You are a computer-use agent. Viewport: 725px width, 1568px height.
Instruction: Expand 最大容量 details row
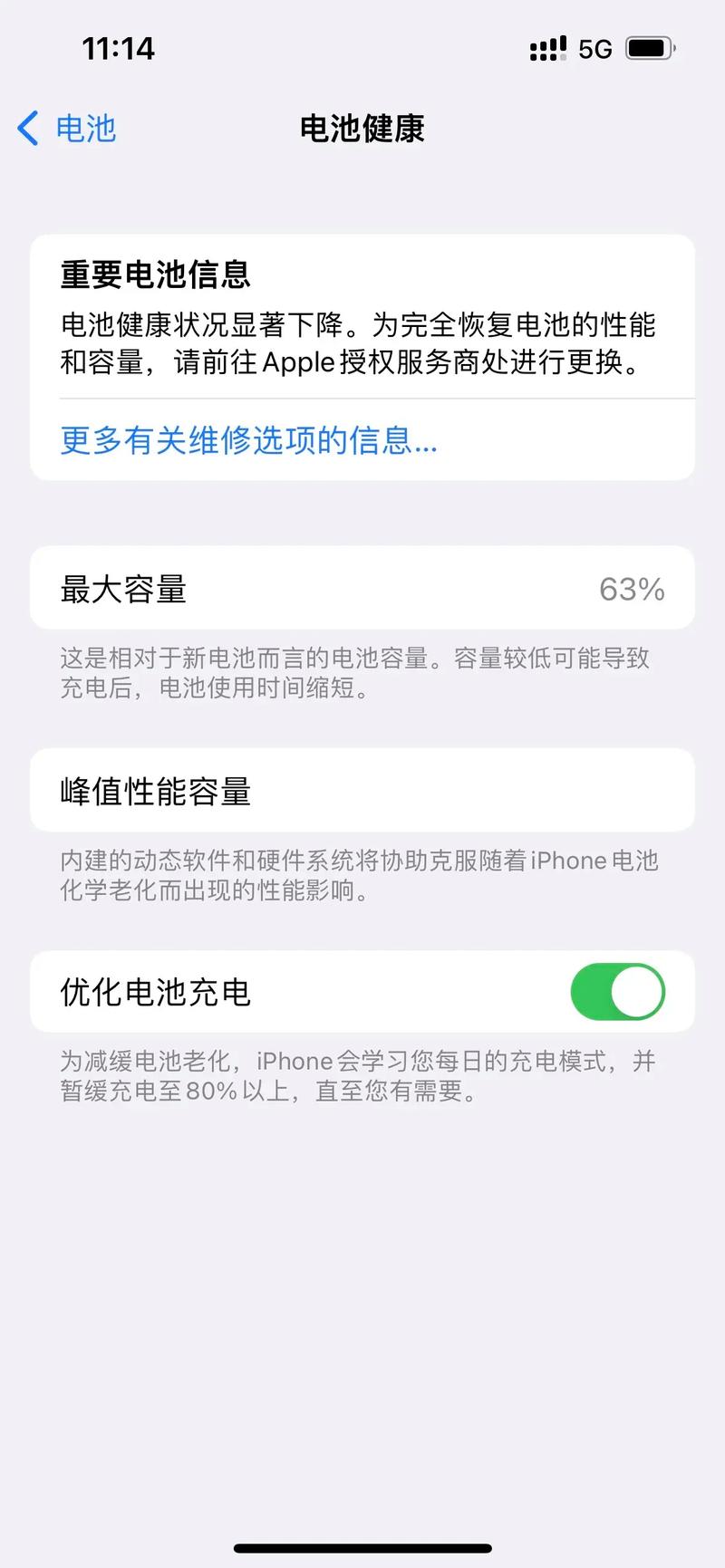[362, 588]
